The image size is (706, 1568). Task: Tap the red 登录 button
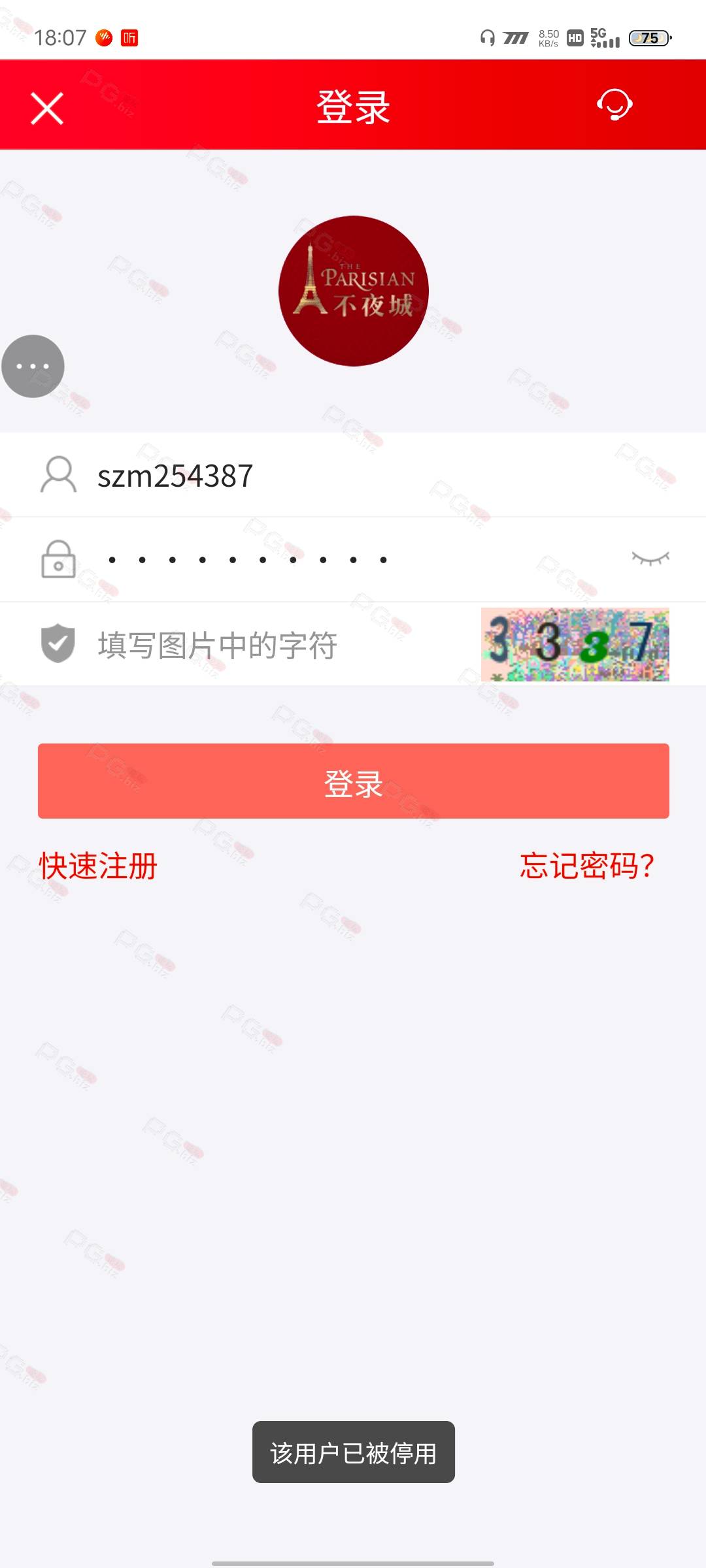354,781
